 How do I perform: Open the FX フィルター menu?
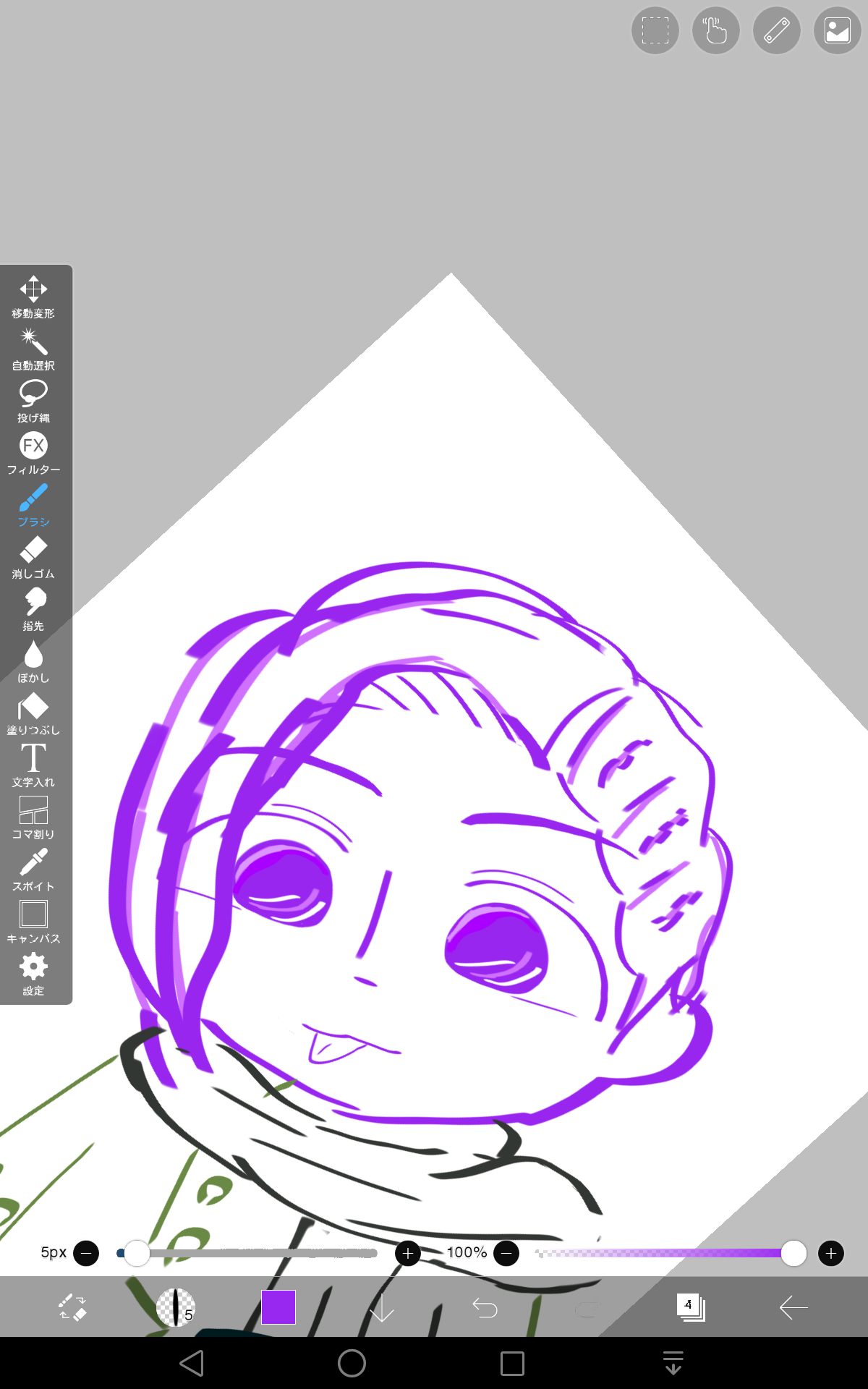pyautogui.click(x=33, y=452)
